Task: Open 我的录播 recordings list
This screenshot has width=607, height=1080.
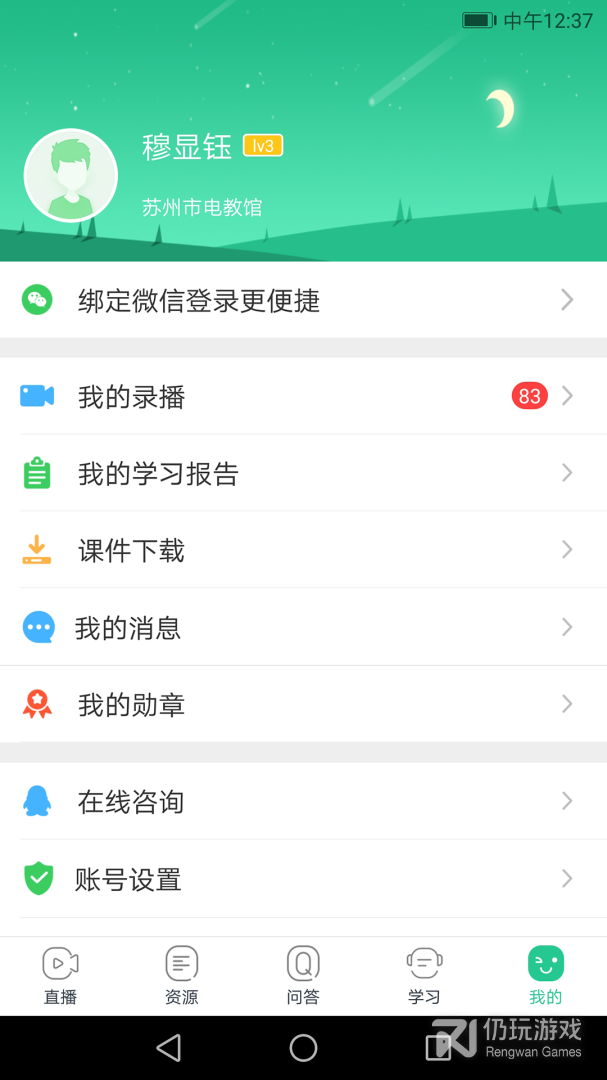Action: click(x=300, y=397)
